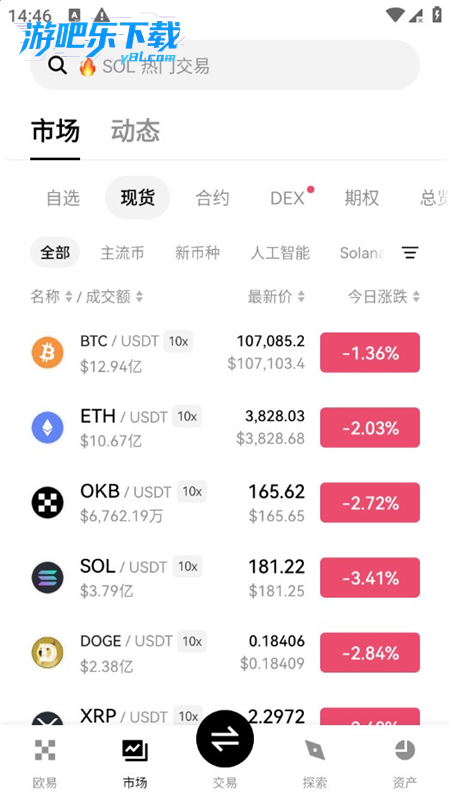Open the BTC / USDT row
Image resolution: width=450 pixels, height=800 pixels.
point(225,353)
